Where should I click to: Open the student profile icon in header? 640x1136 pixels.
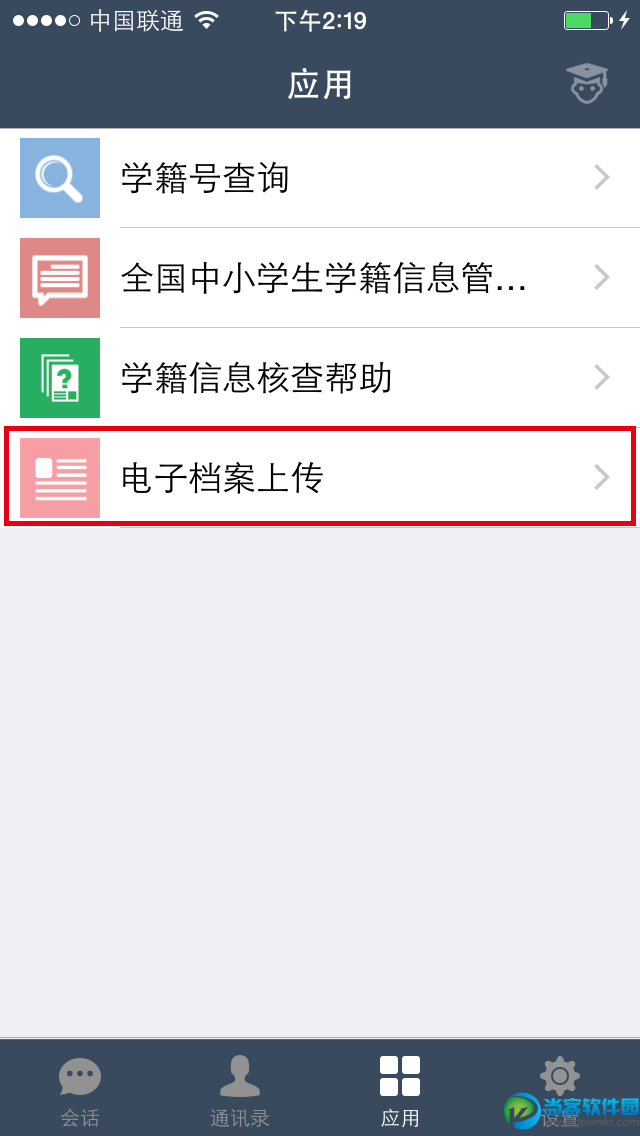click(x=587, y=83)
